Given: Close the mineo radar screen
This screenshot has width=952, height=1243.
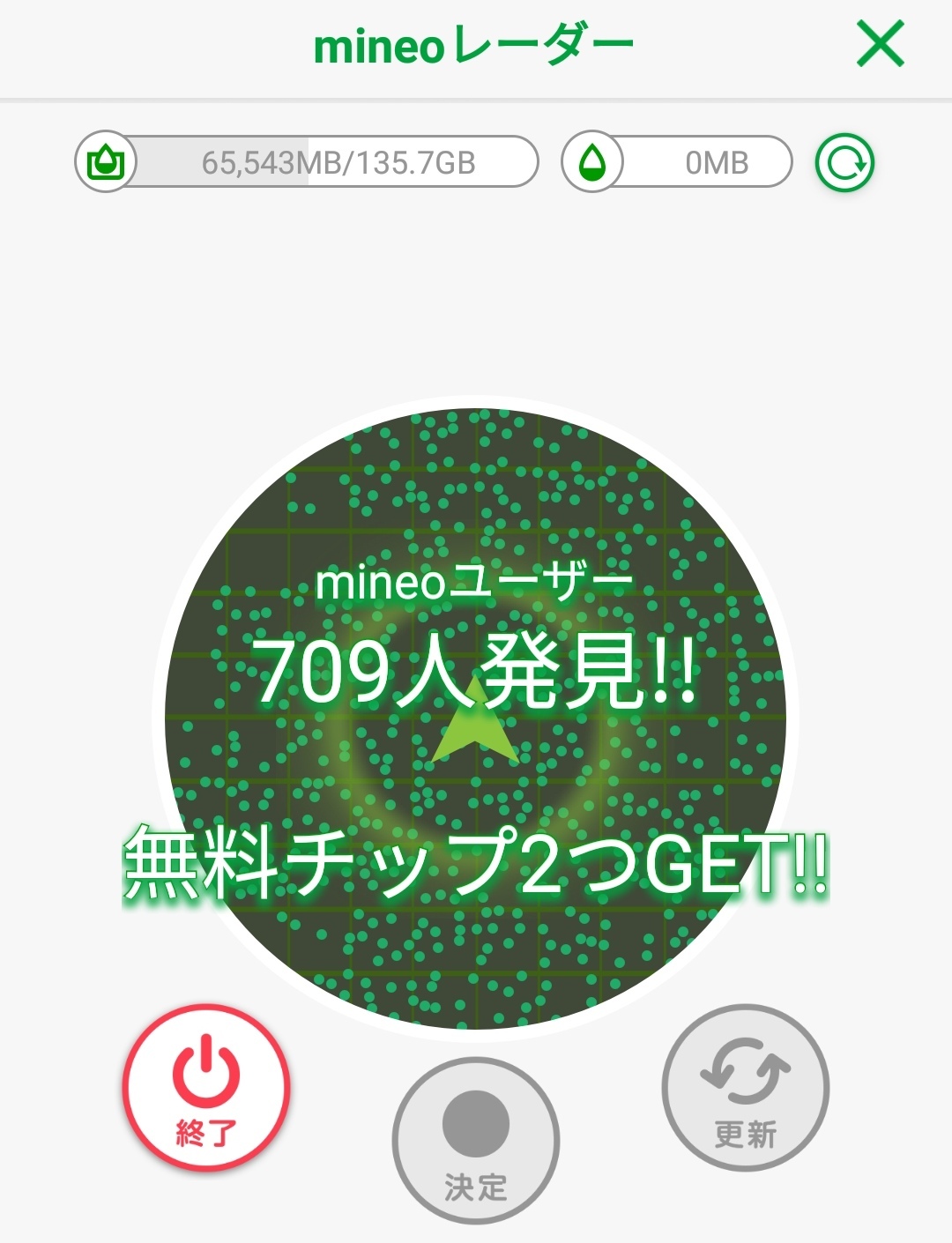Looking at the screenshot, I should tap(880, 45).
